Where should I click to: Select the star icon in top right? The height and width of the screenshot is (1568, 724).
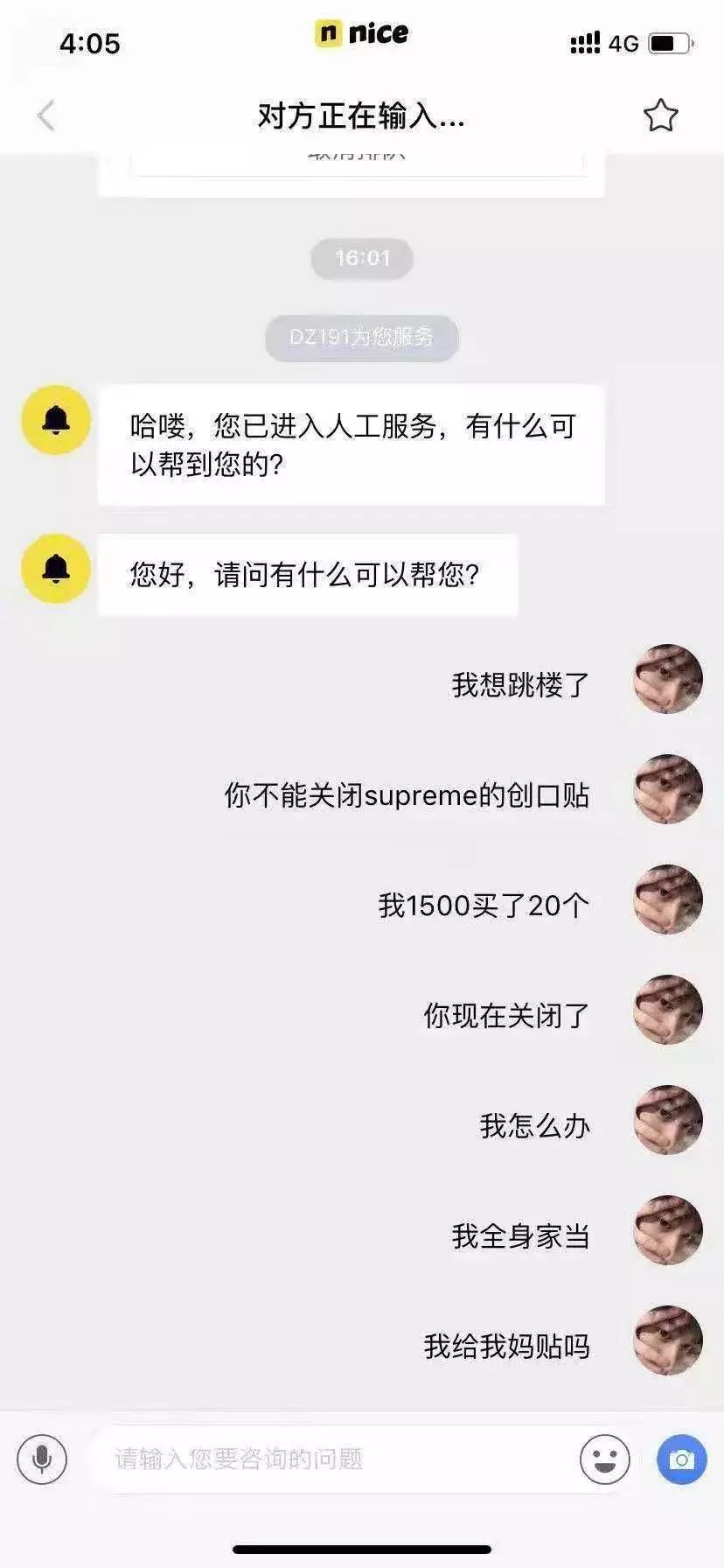(662, 115)
